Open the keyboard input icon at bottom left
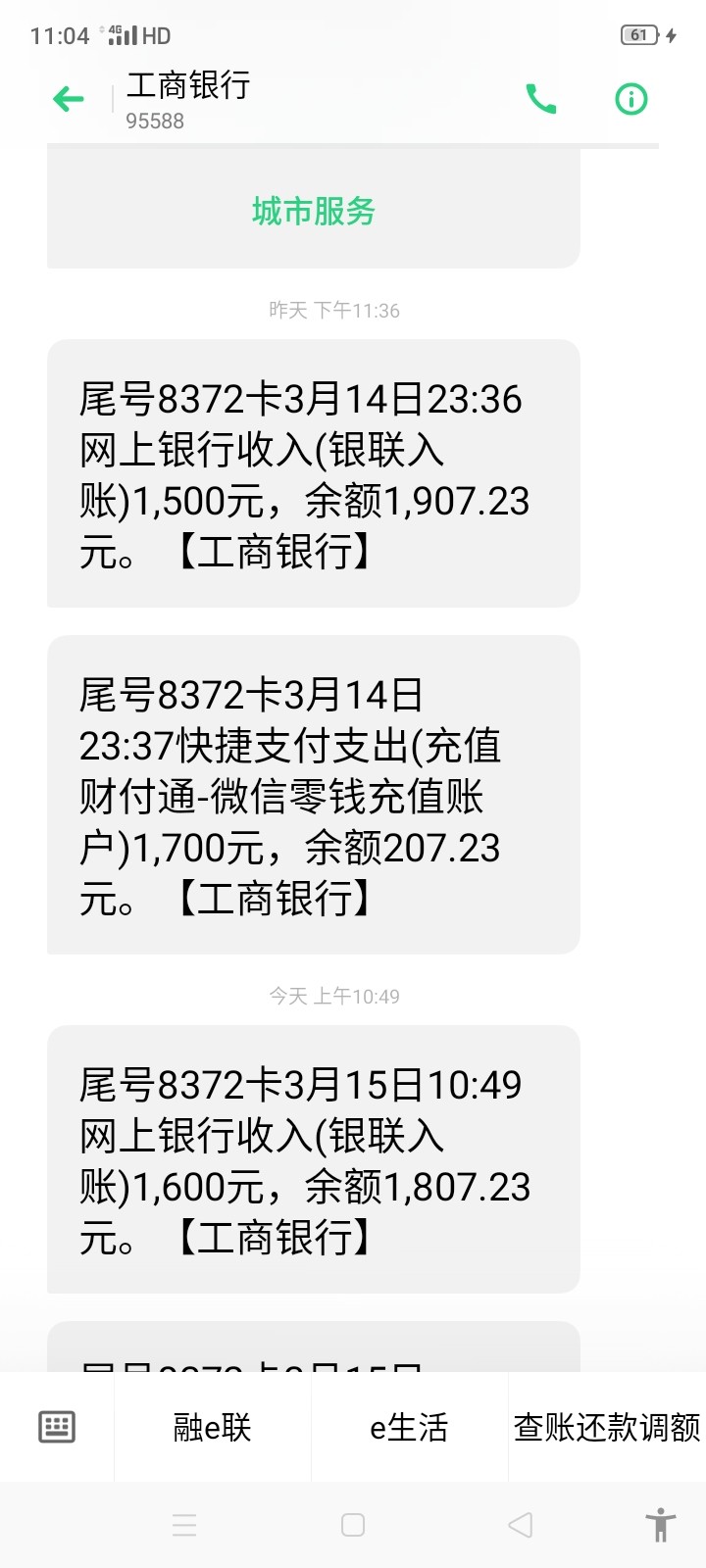 (56, 1428)
